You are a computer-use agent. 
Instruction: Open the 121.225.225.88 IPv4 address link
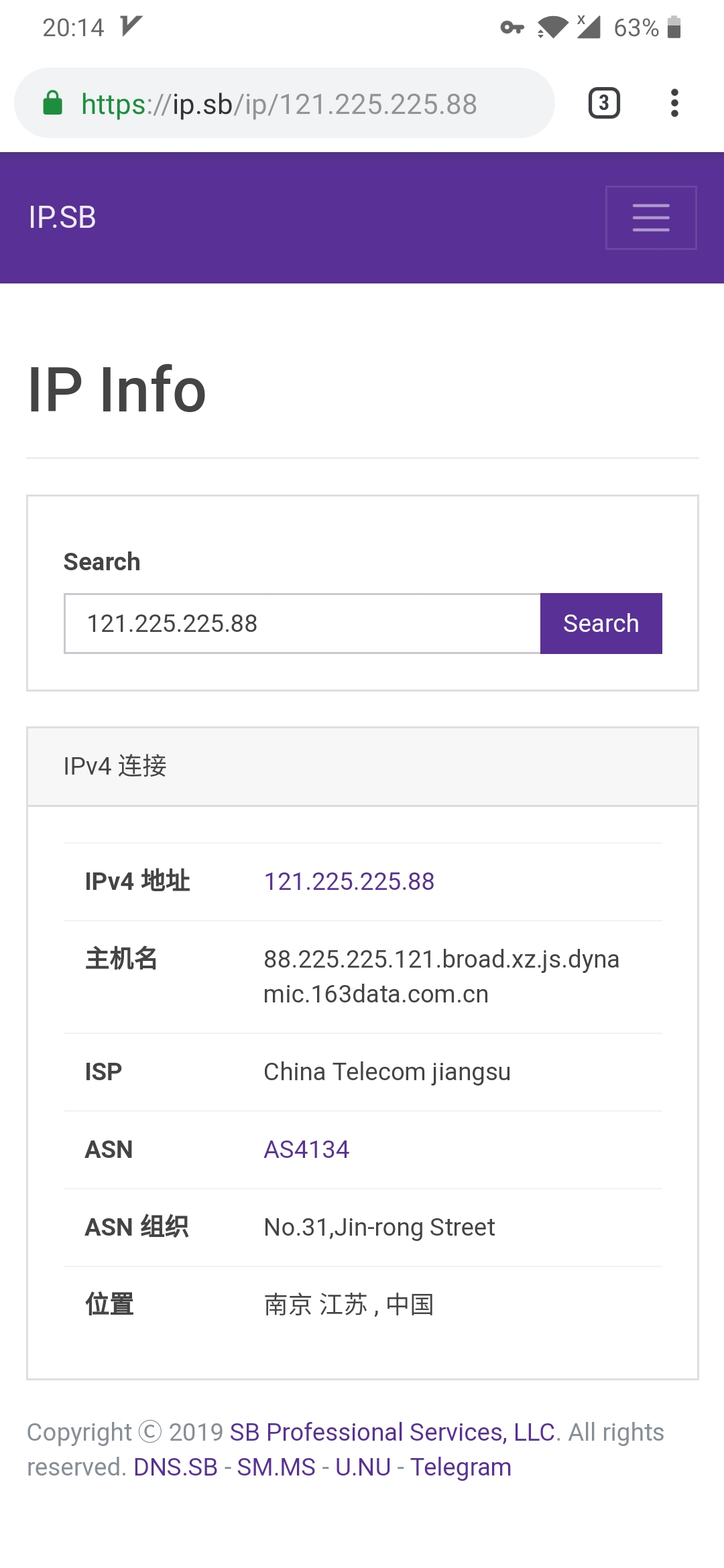coord(349,882)
